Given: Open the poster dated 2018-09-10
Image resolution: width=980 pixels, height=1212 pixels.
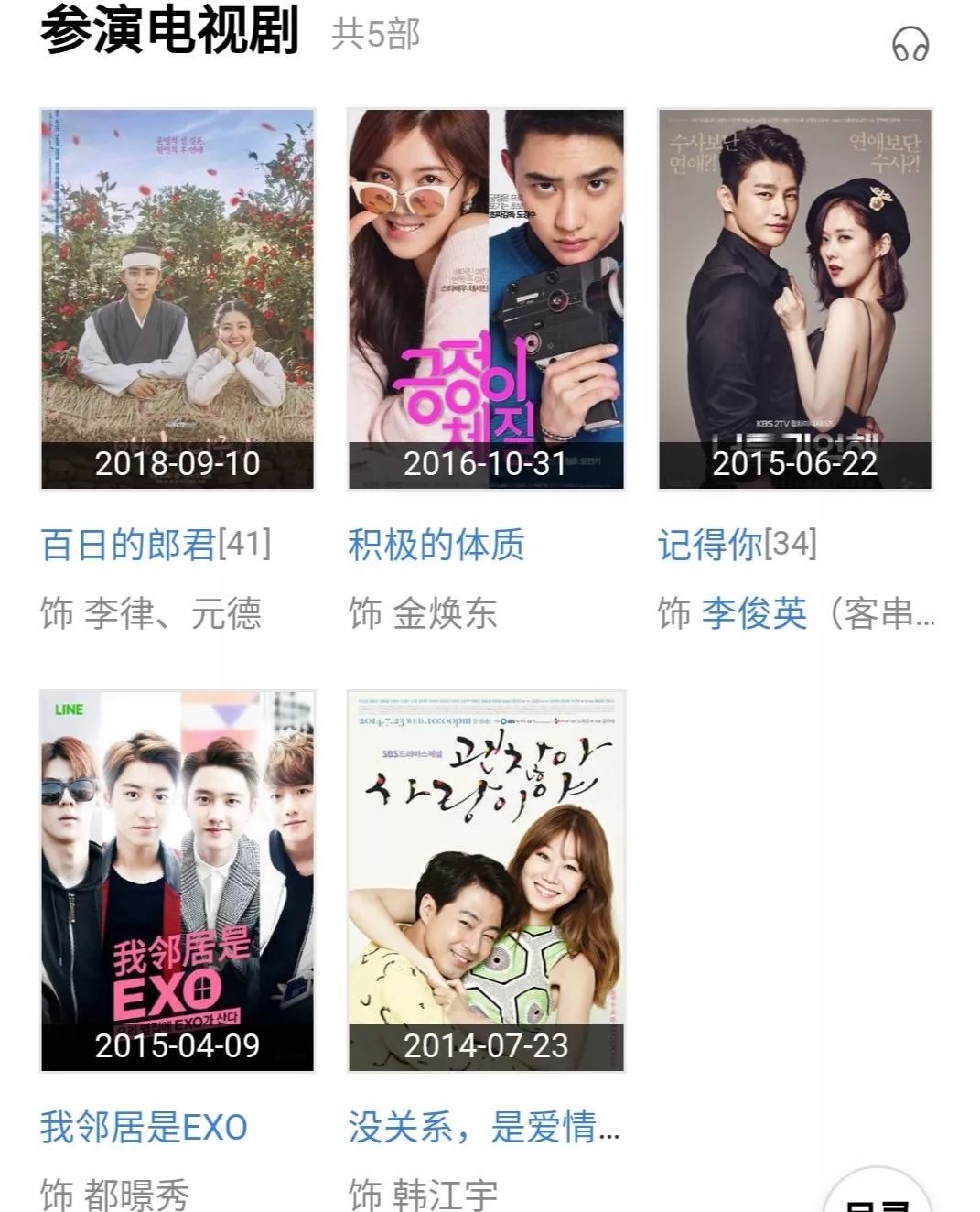Looking at the screenshot, I should [178, 298].
